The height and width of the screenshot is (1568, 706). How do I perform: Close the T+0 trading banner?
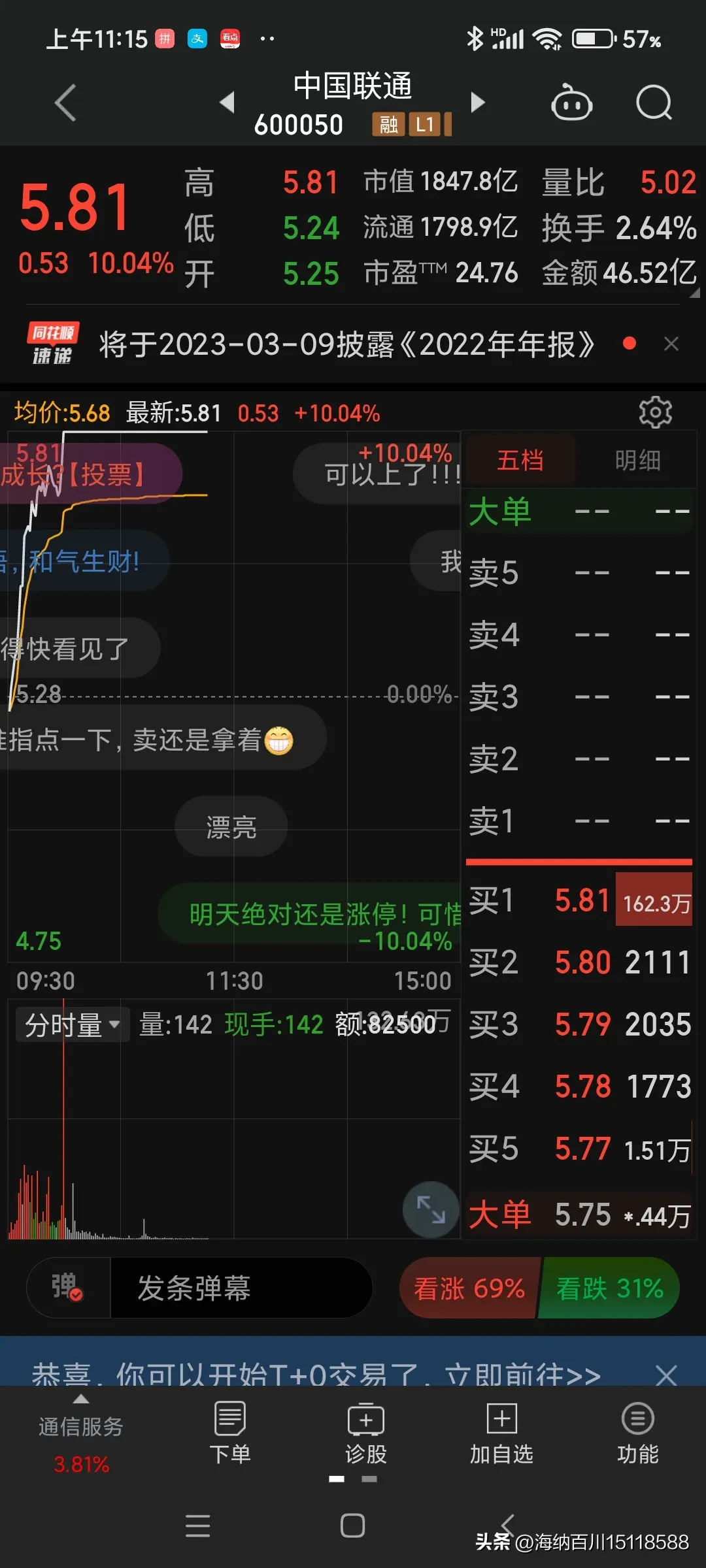click(x=666, y=1375)
